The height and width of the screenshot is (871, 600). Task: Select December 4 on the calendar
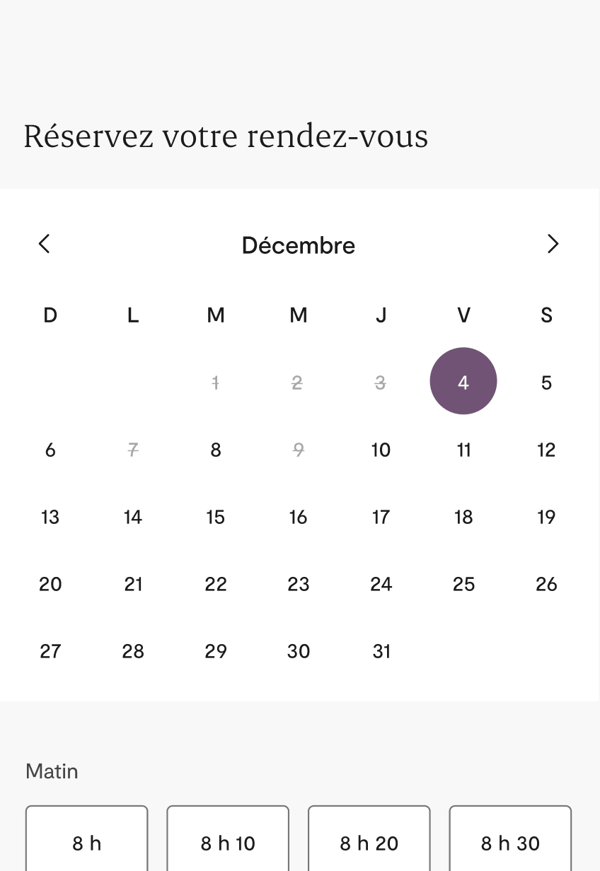[463, 382]
